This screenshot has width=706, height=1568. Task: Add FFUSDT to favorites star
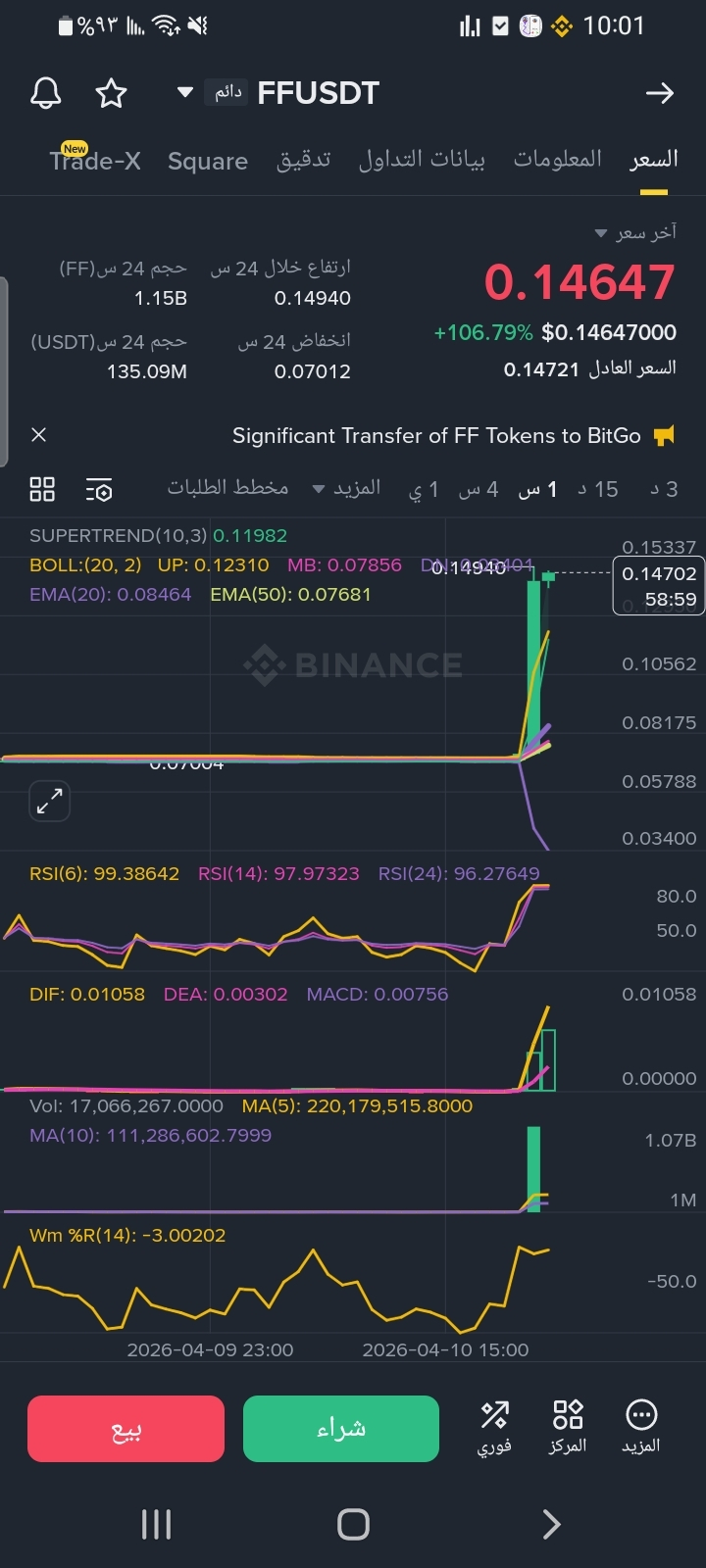pos(111,93)
